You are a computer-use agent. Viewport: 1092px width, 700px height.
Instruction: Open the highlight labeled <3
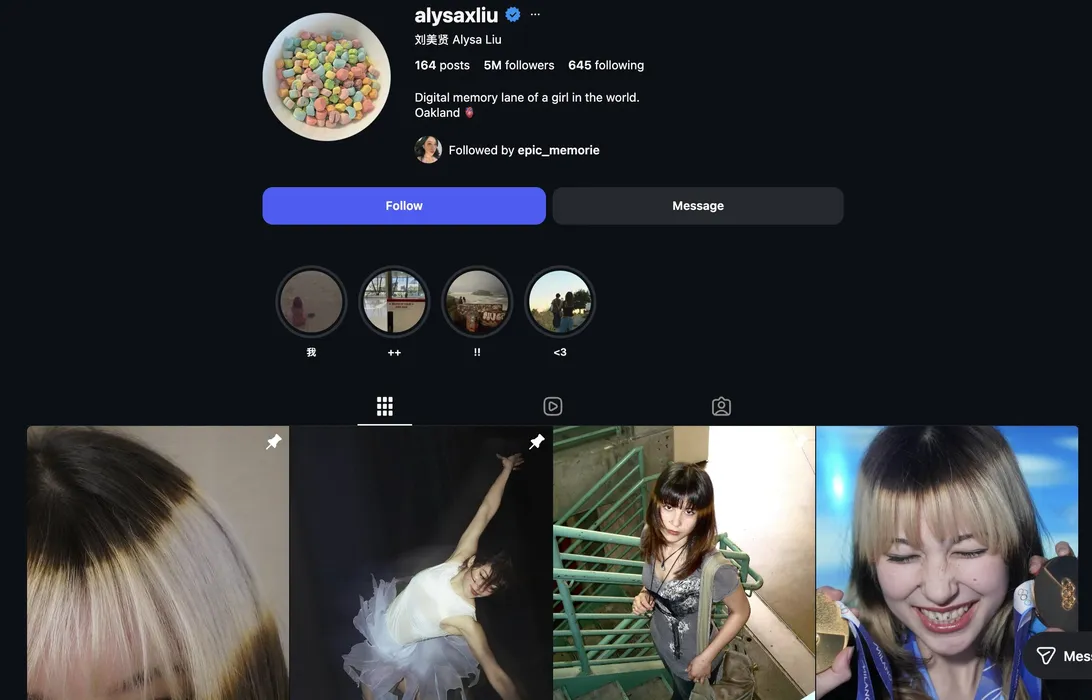point(560,302)
